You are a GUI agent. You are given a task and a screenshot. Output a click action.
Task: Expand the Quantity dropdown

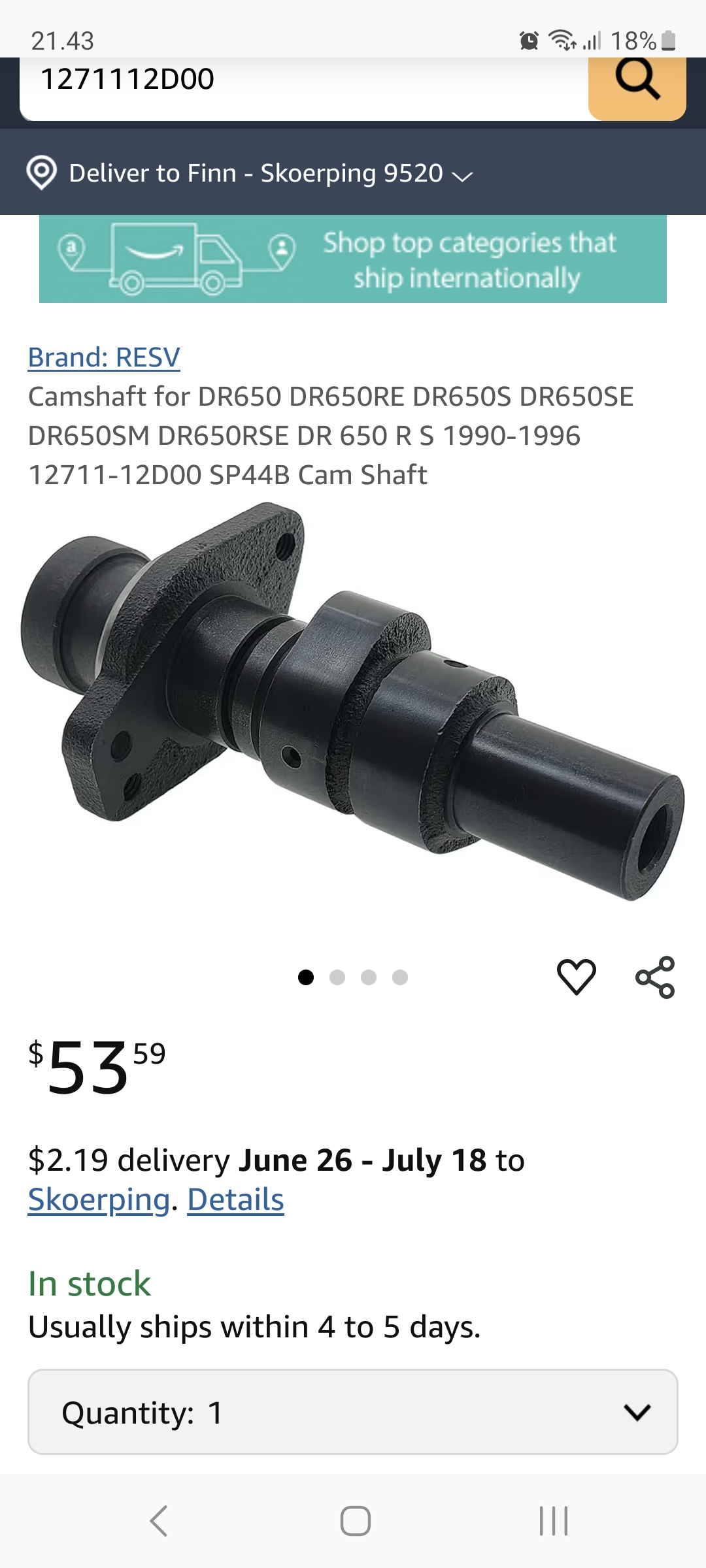(353, 1412)
